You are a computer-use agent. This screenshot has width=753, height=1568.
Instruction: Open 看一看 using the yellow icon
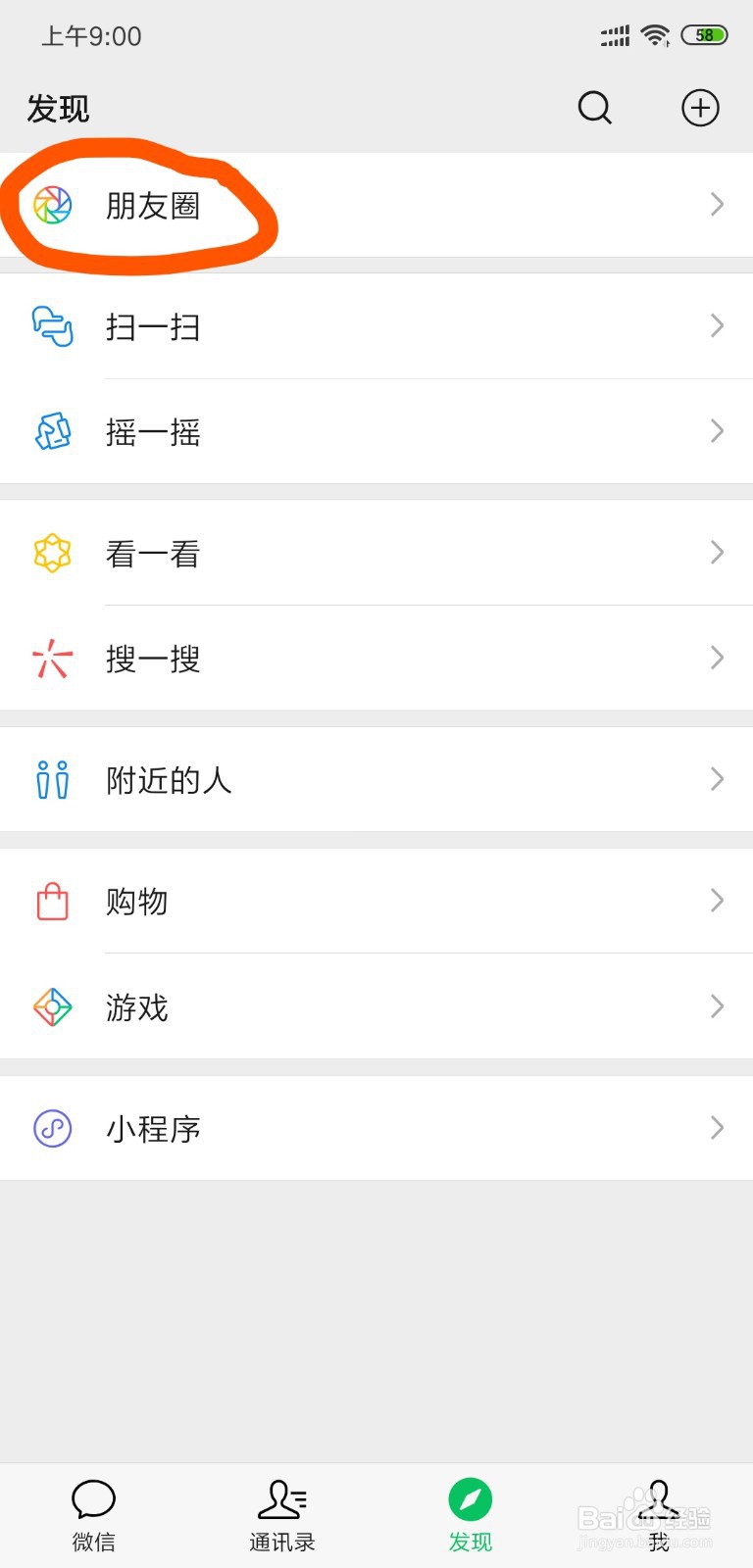point(54,553)
